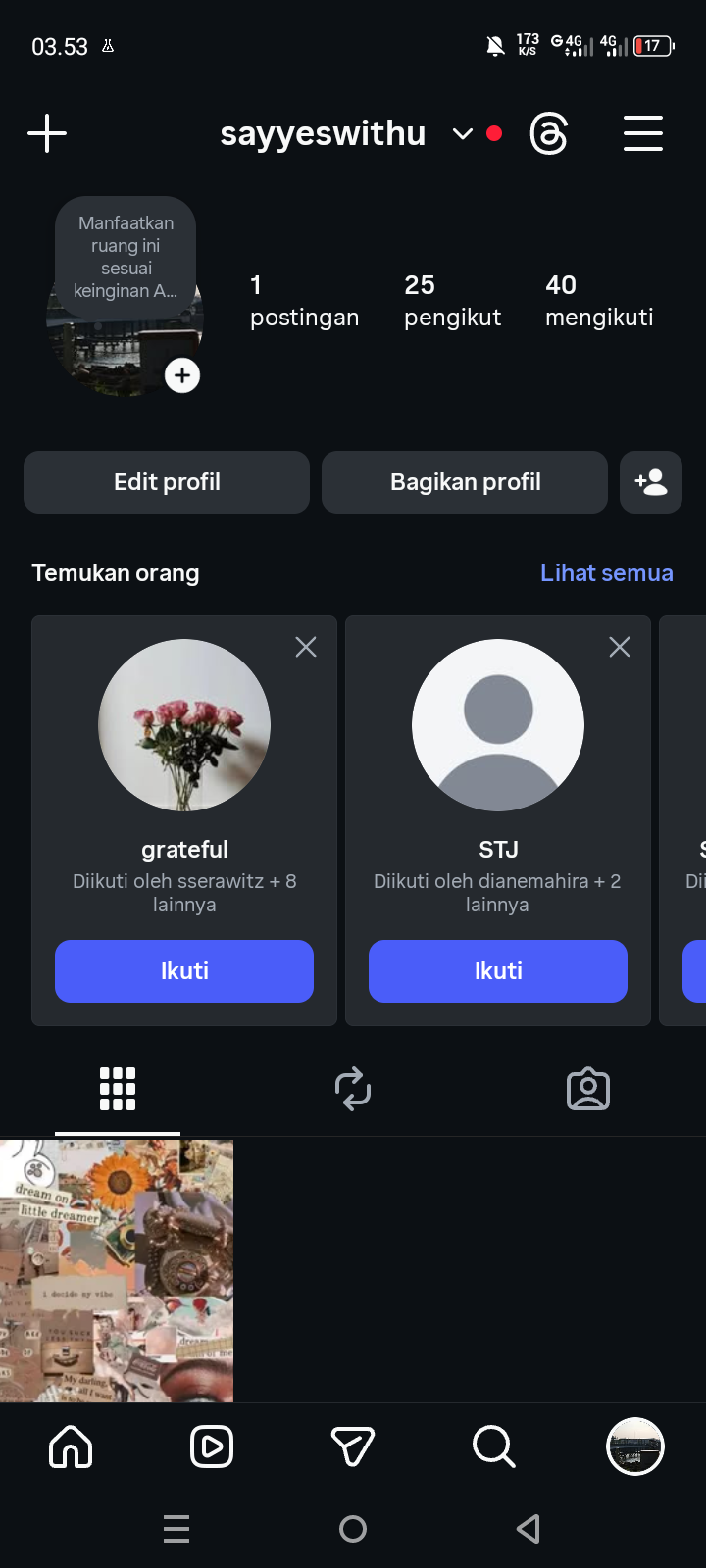Switch to the reposts tab
This screenshot has width=706, height=1568.
[353, 1089]
